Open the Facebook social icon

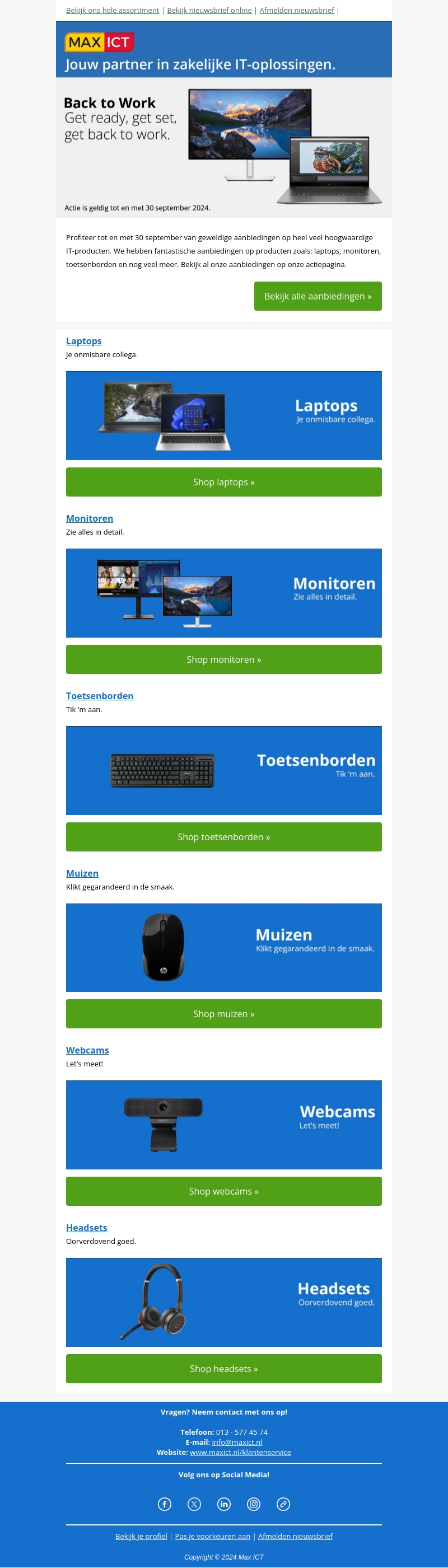(x=164, y=1504)
